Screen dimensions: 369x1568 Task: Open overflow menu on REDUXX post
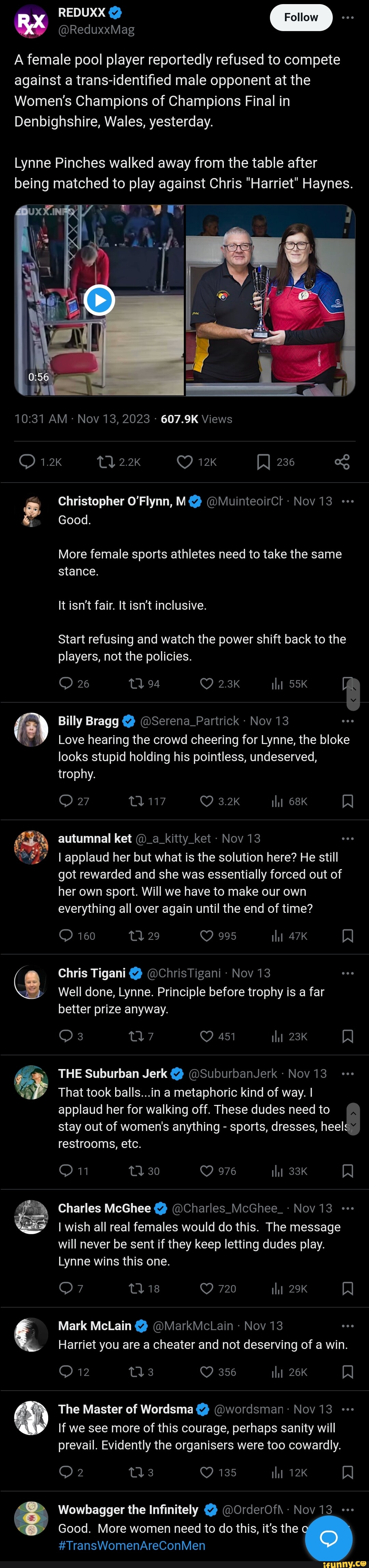[x=348, y=18]
